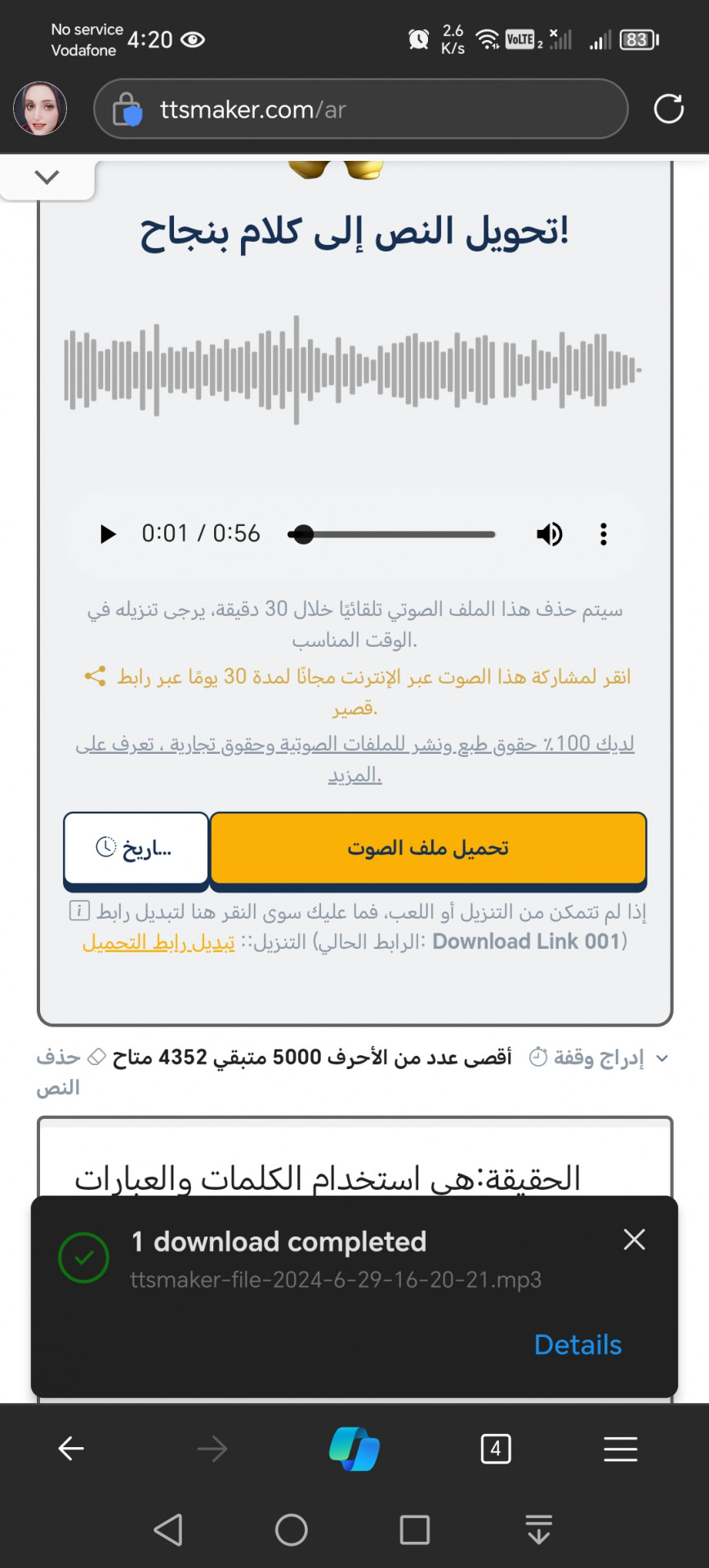Dismiss the download completed notification

634,1240
